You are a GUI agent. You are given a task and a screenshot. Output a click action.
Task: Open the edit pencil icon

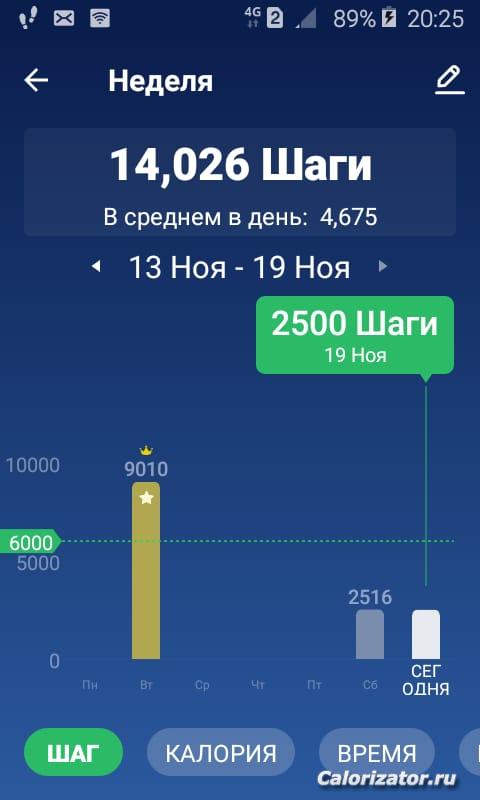point(450,81)
